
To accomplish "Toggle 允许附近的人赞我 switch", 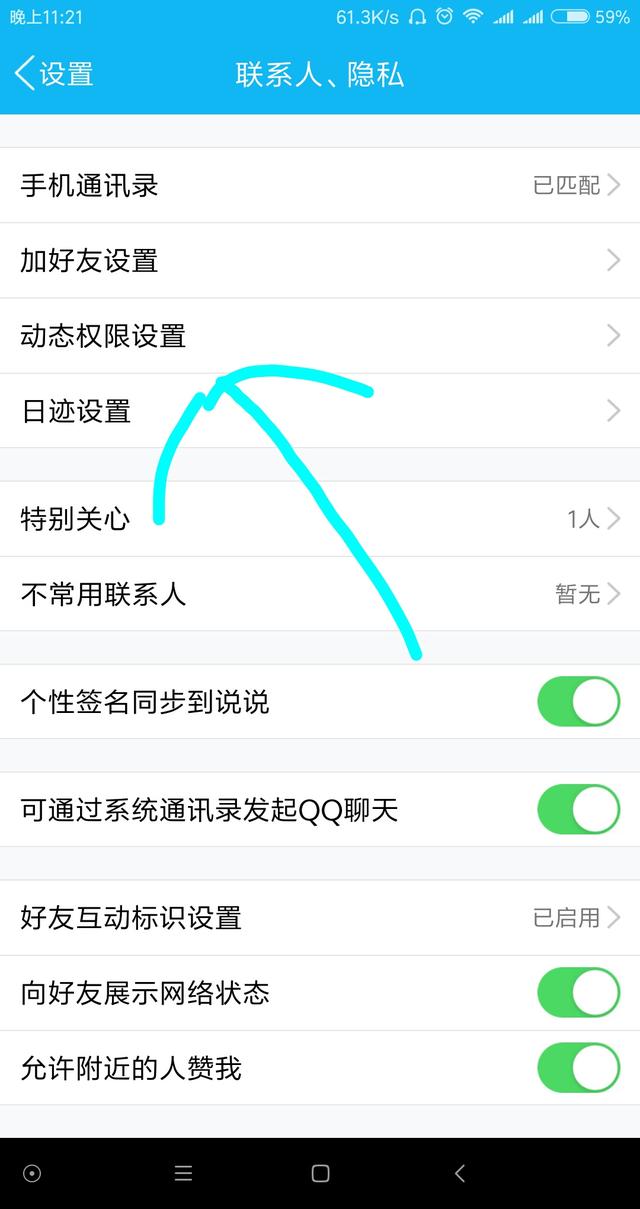I will [x=579, y=1068].
